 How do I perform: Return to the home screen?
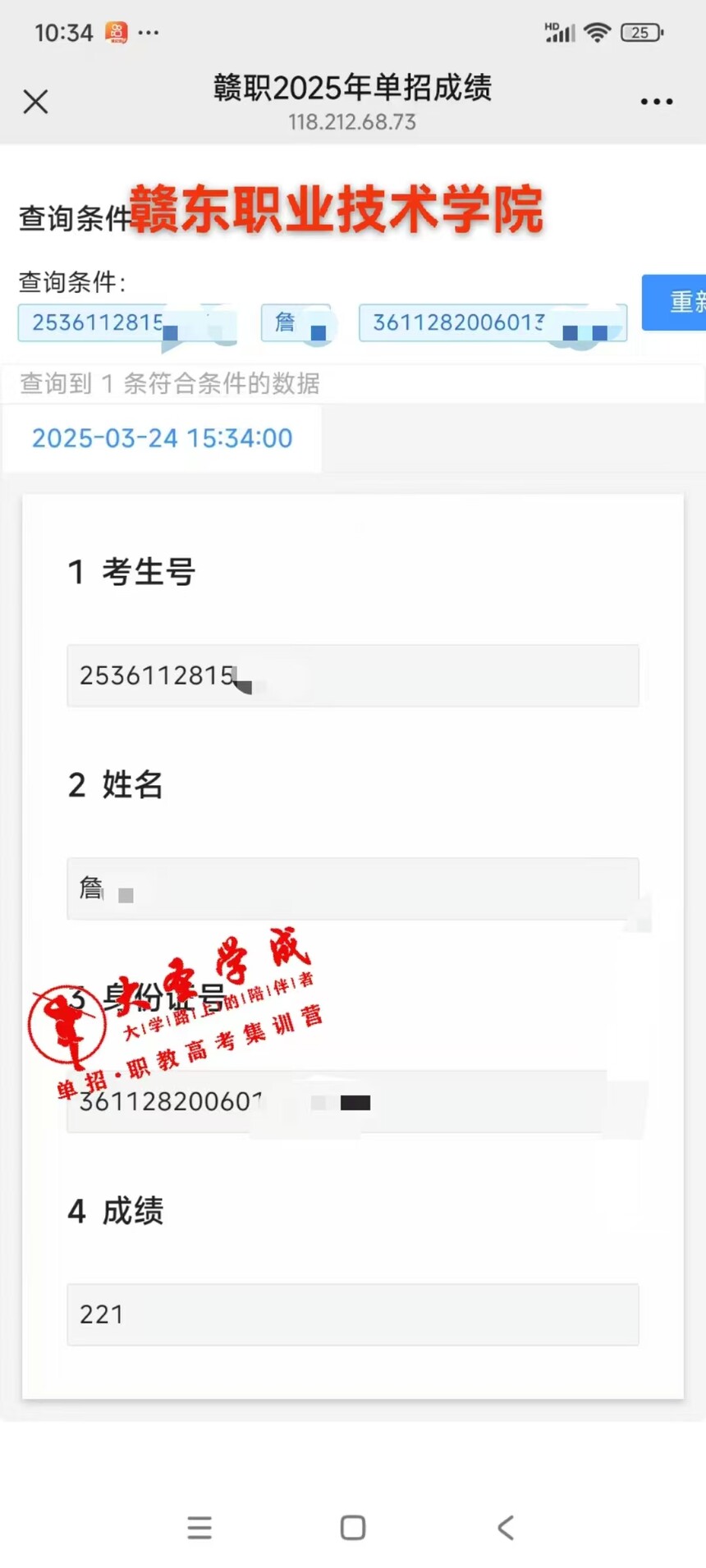point(353,1527)
